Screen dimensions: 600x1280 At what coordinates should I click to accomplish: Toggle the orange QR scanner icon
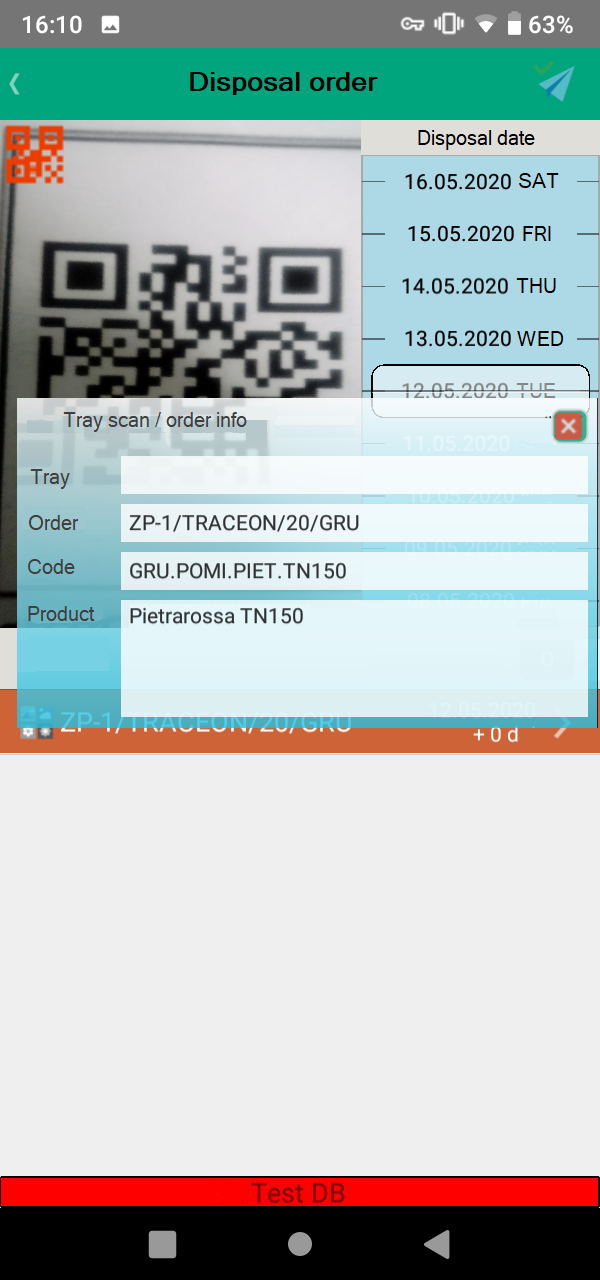[x=34, y=154]
